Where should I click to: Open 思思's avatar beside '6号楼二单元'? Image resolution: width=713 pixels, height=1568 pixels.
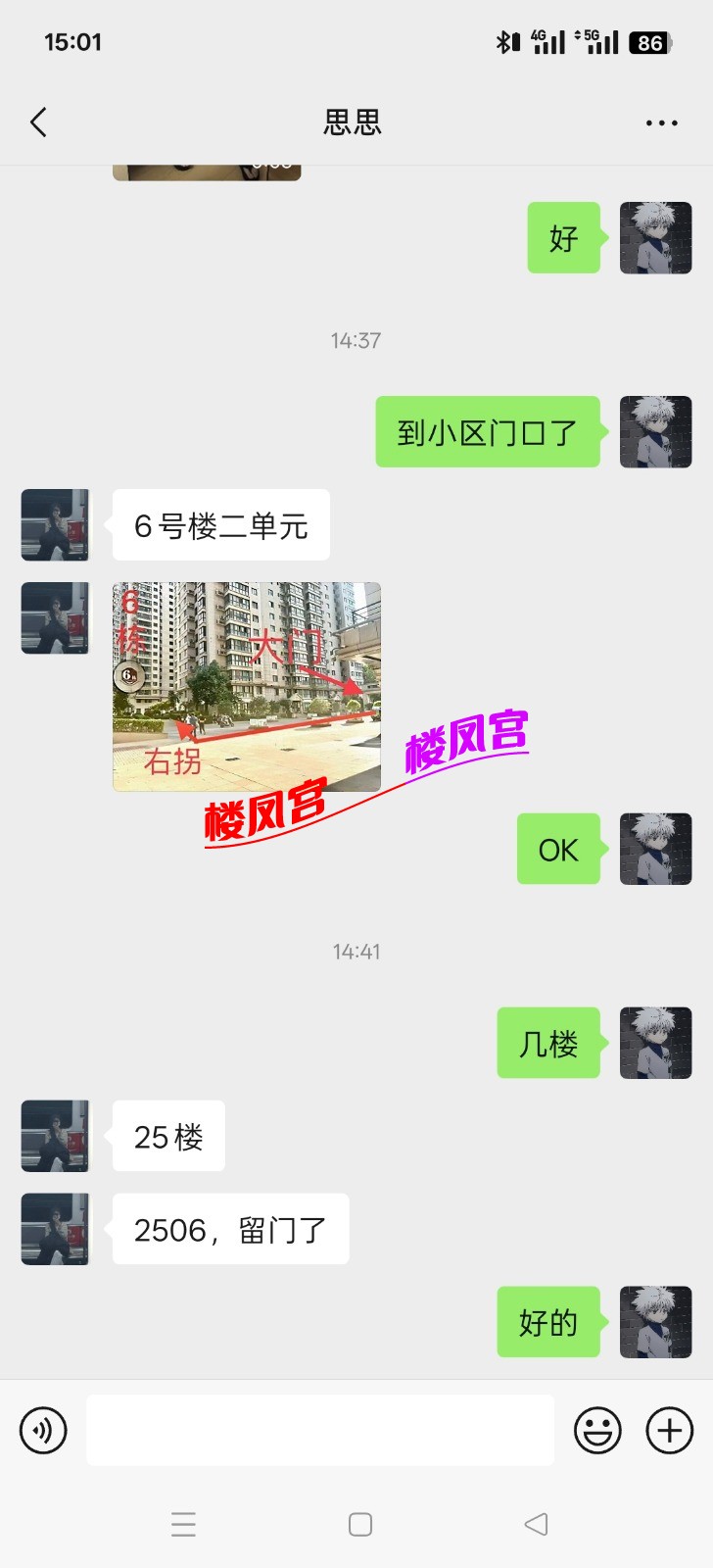click(55, 525)
